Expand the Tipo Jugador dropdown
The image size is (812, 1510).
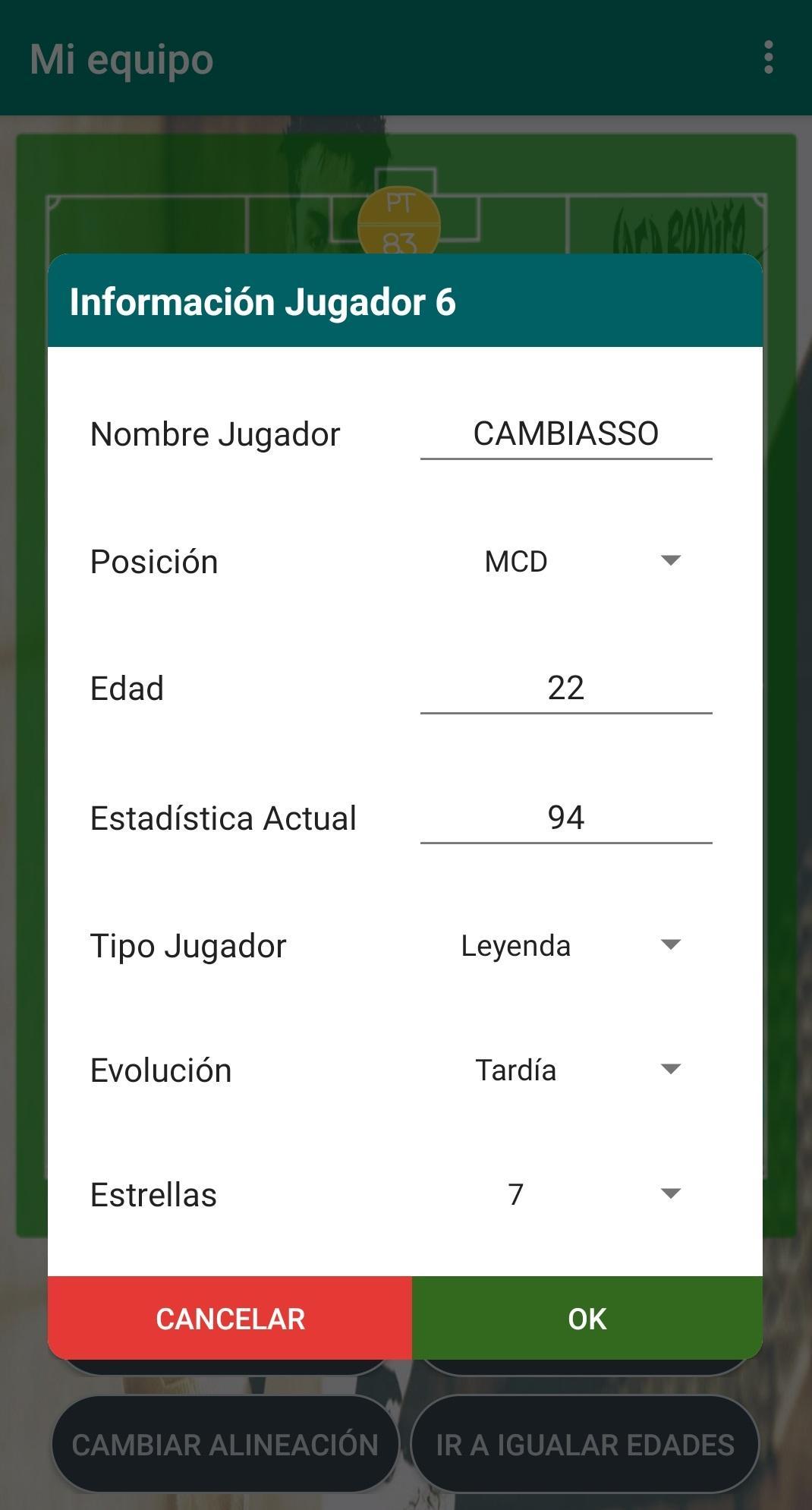(x=565, y=946)
